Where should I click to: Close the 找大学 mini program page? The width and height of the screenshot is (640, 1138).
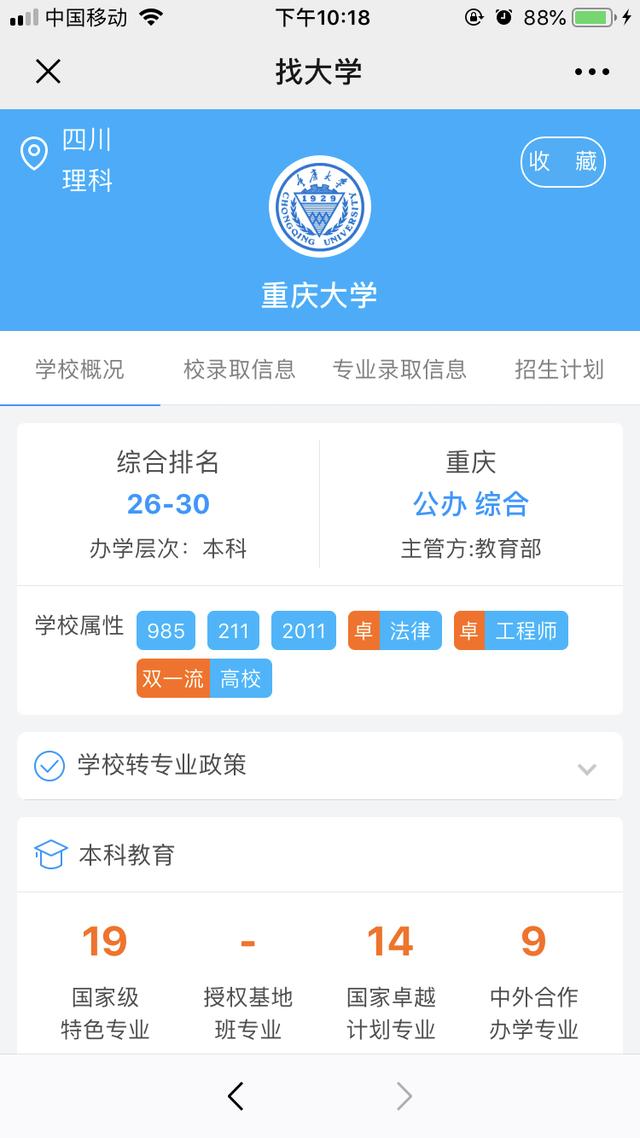(48, 71)
